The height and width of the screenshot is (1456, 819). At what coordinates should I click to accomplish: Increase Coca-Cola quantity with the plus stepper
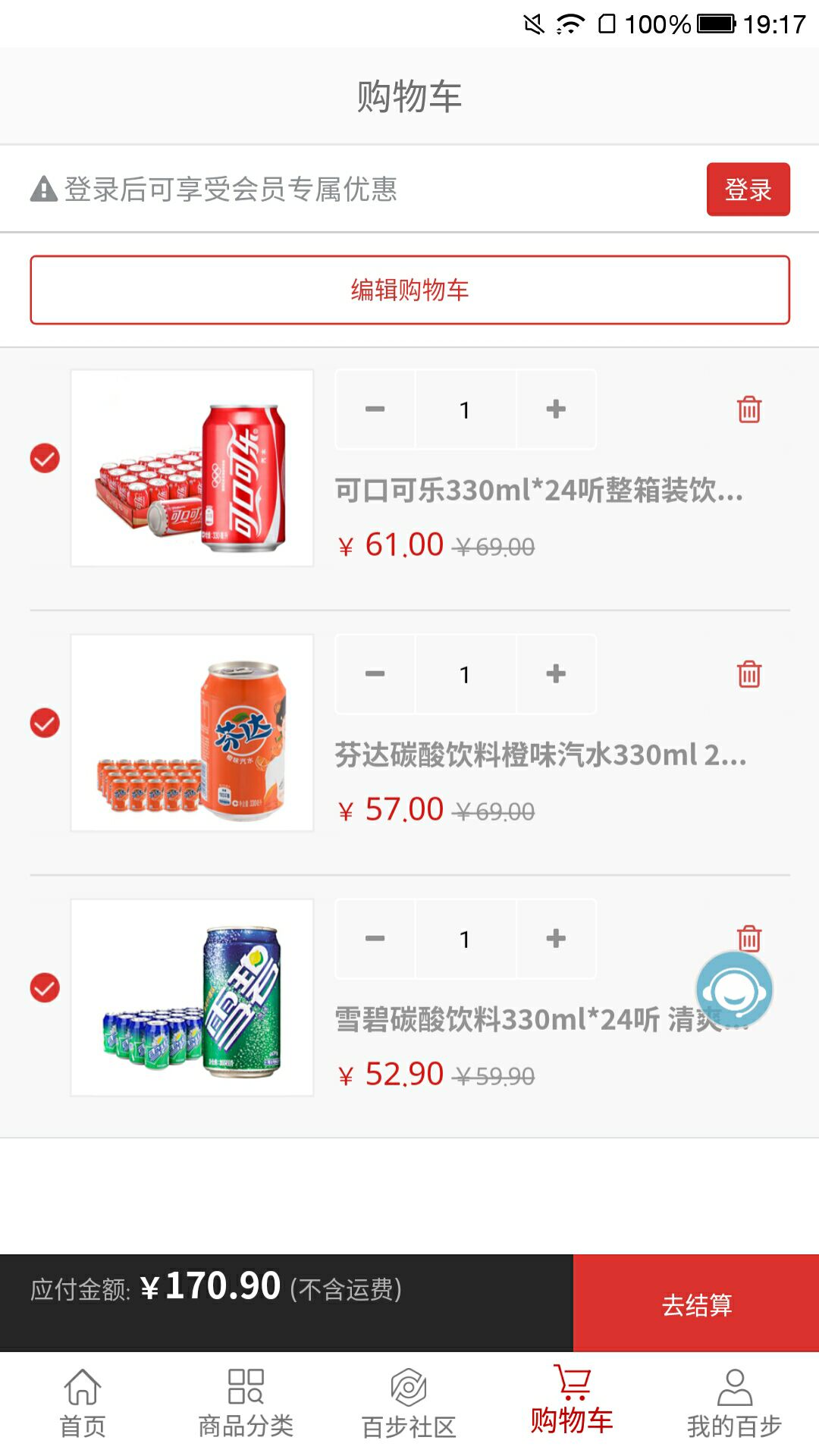[x=557, y=410]
